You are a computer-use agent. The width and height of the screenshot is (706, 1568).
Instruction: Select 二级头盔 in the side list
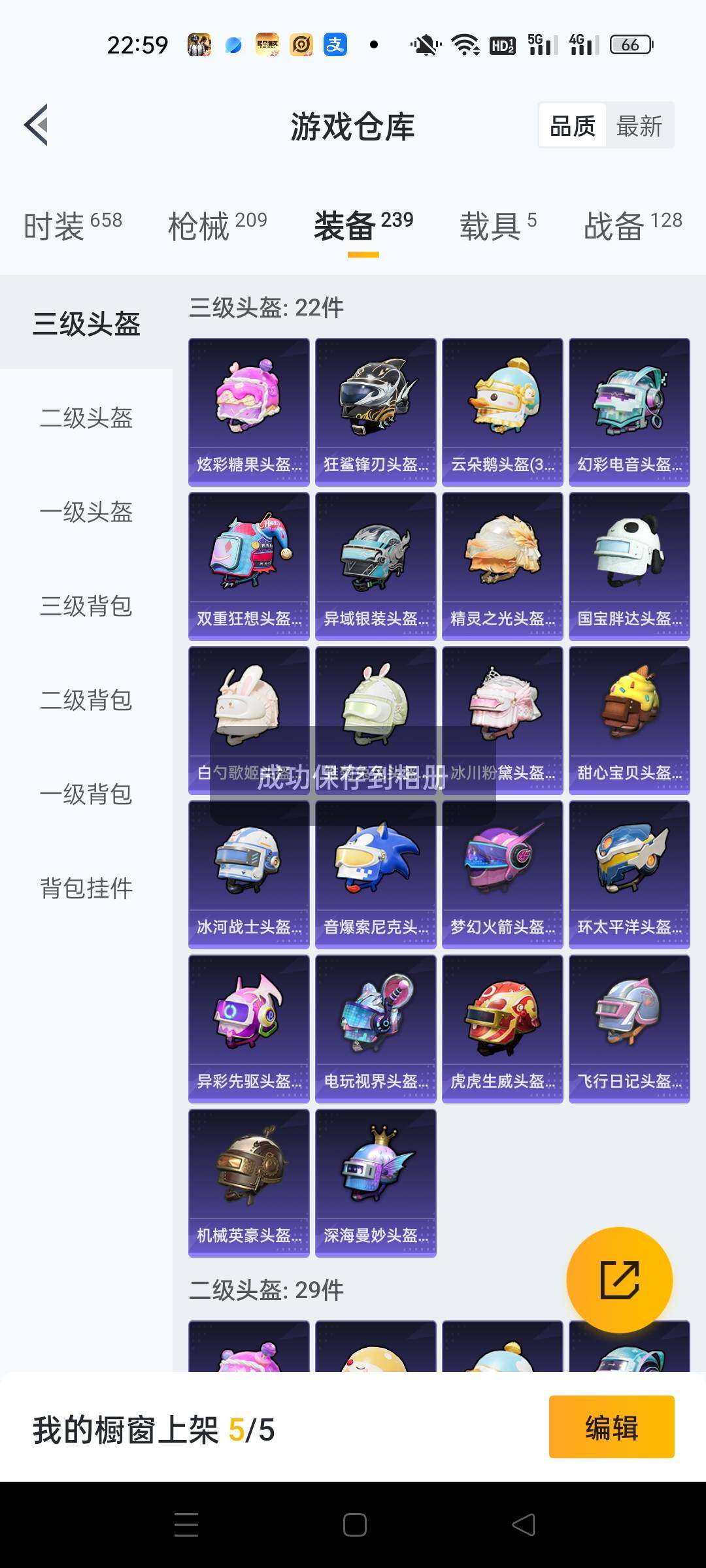point(86,418)
